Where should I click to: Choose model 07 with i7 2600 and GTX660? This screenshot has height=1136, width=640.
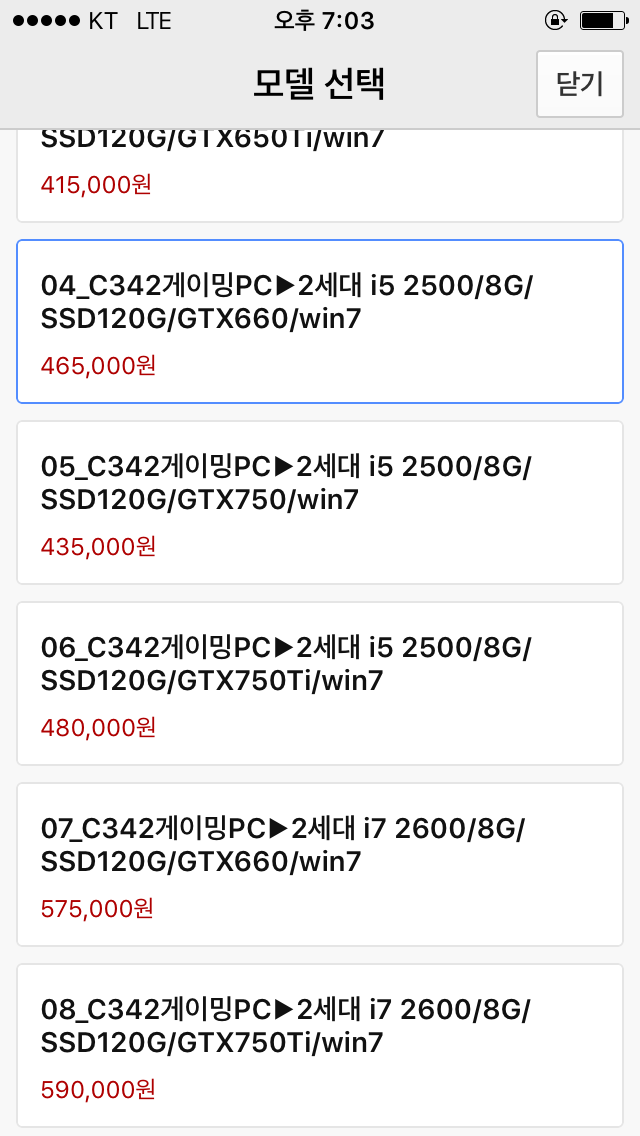pos(320,864)
